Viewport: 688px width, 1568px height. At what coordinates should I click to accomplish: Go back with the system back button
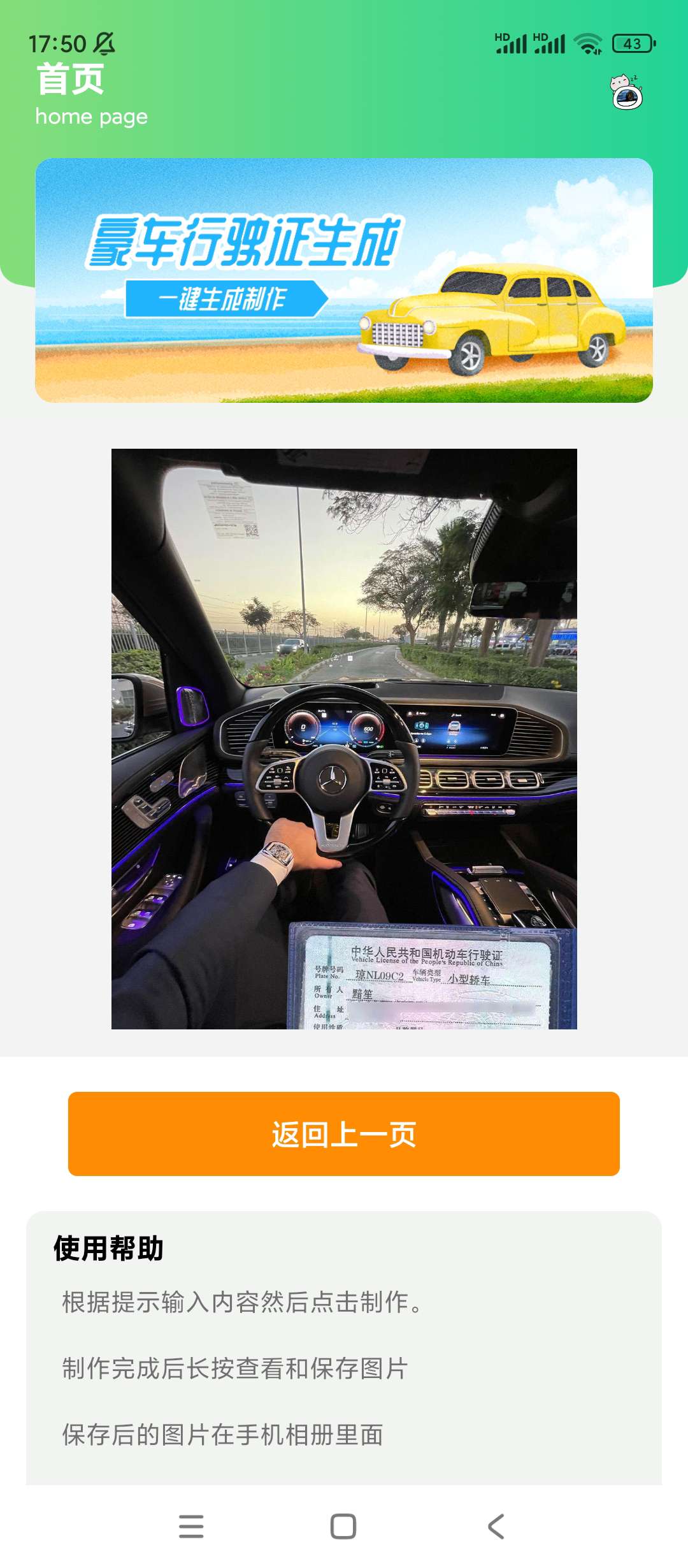click(x=496, y=1526)
